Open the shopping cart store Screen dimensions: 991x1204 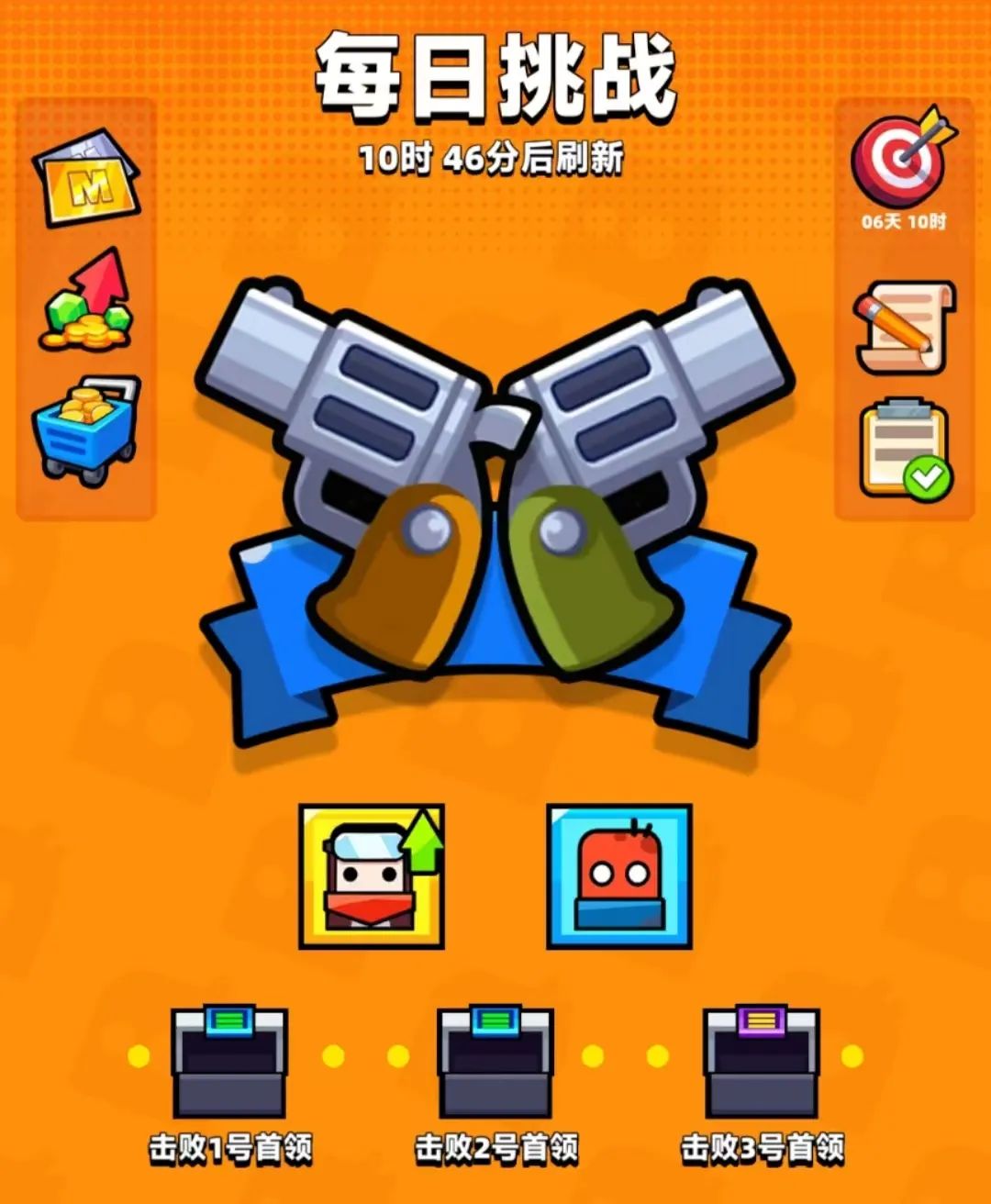click(86, 429)
